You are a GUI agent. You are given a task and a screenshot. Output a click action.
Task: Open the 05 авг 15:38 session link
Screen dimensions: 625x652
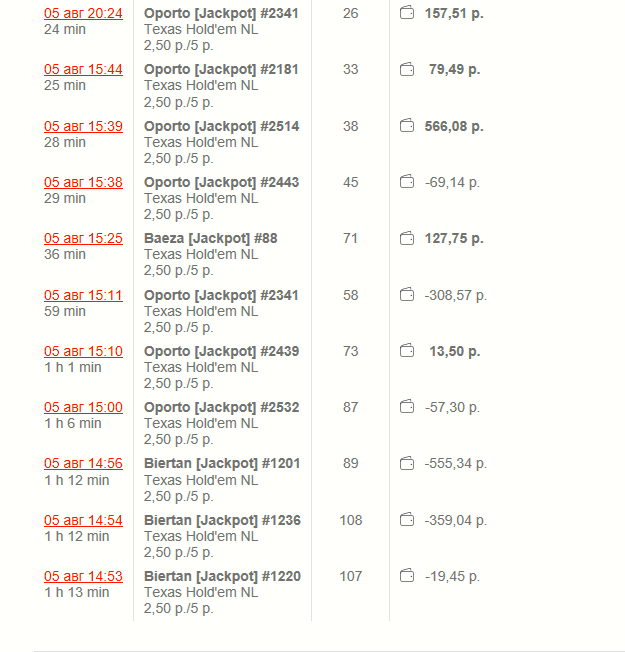pyautogui.click(x=83, y=183)
